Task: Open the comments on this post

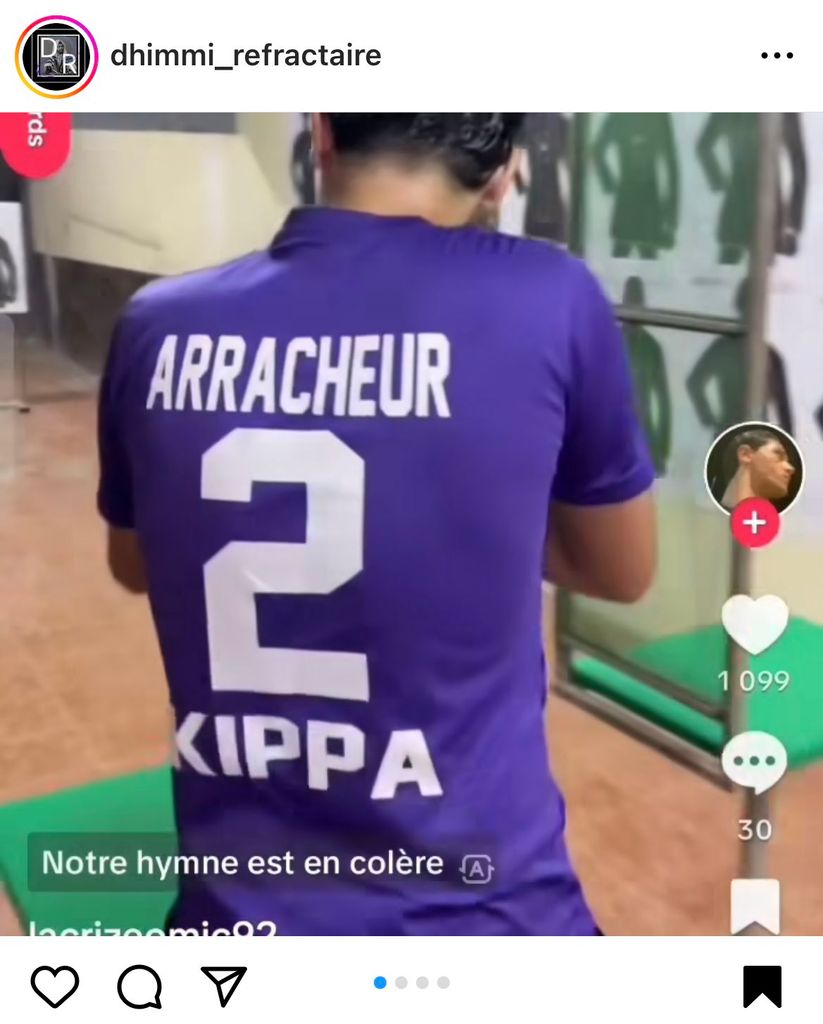Action: pyautogui.click(x=139, y=986)
